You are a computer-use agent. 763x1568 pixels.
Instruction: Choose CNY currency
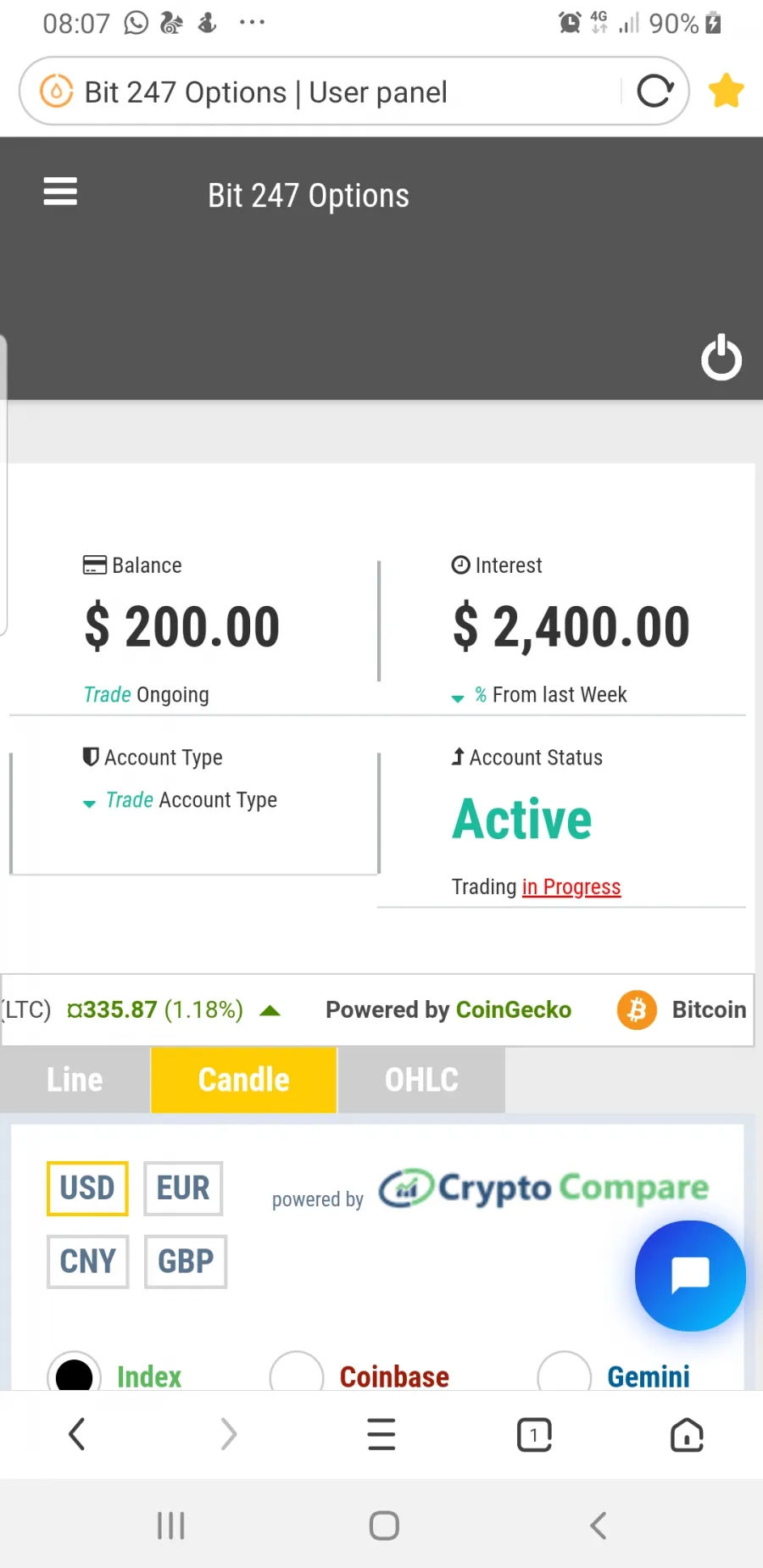(87, 1261)
